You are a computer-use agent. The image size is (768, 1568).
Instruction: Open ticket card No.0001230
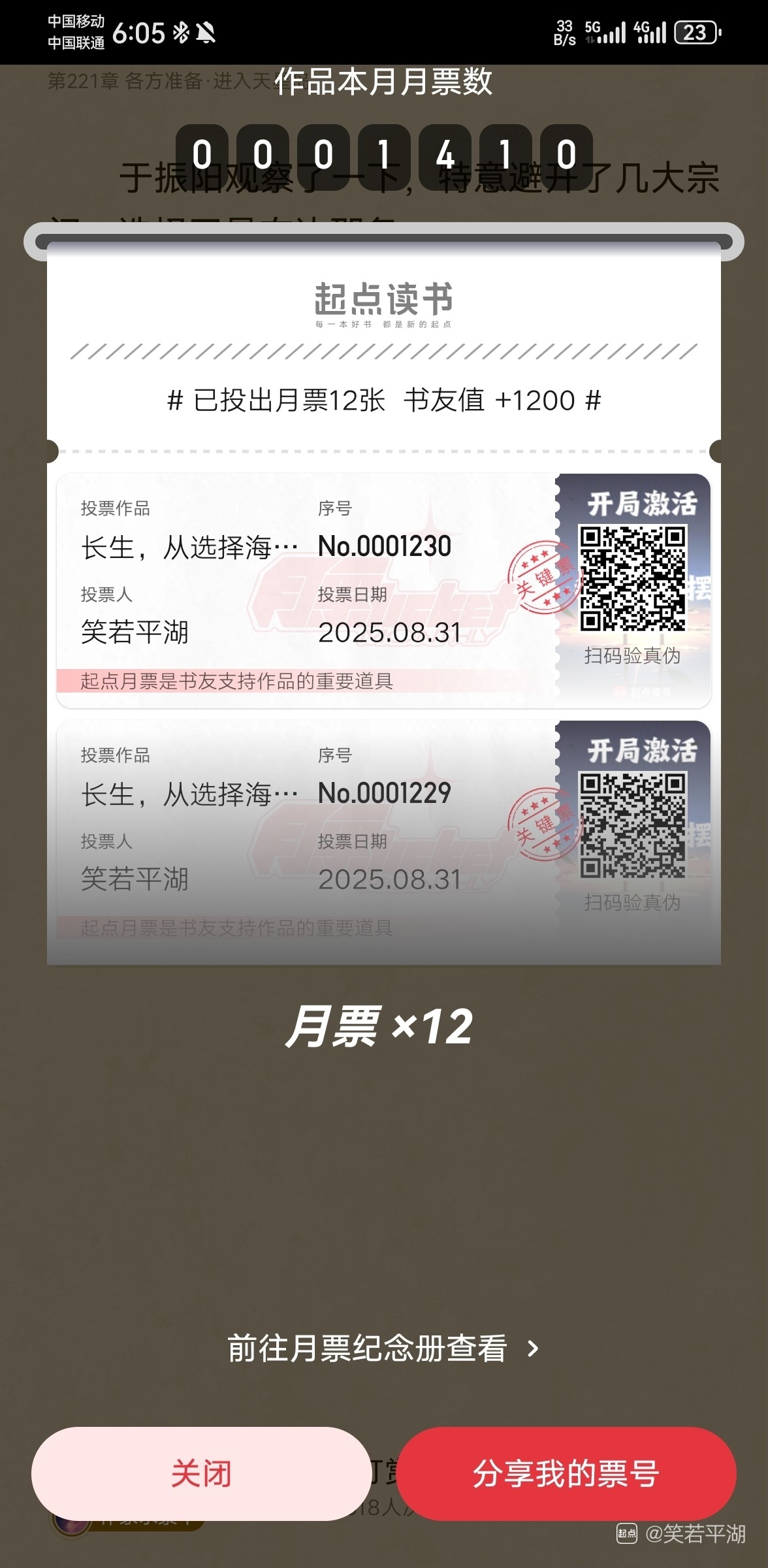click(x=307, y=590)
